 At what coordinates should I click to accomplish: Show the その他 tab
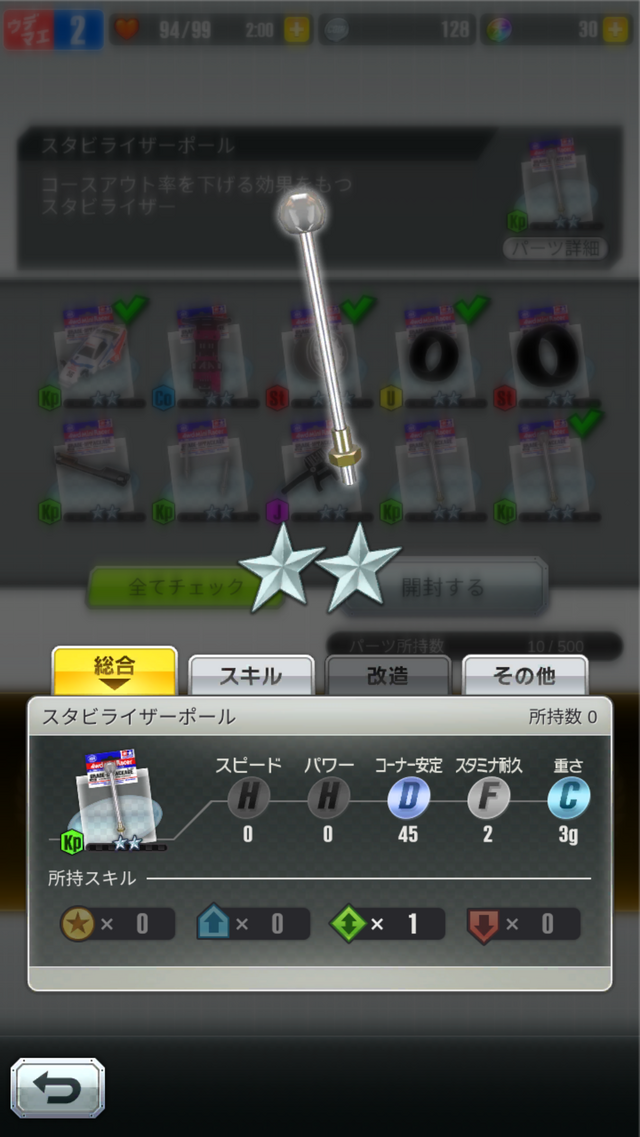(x=525, y=676)
